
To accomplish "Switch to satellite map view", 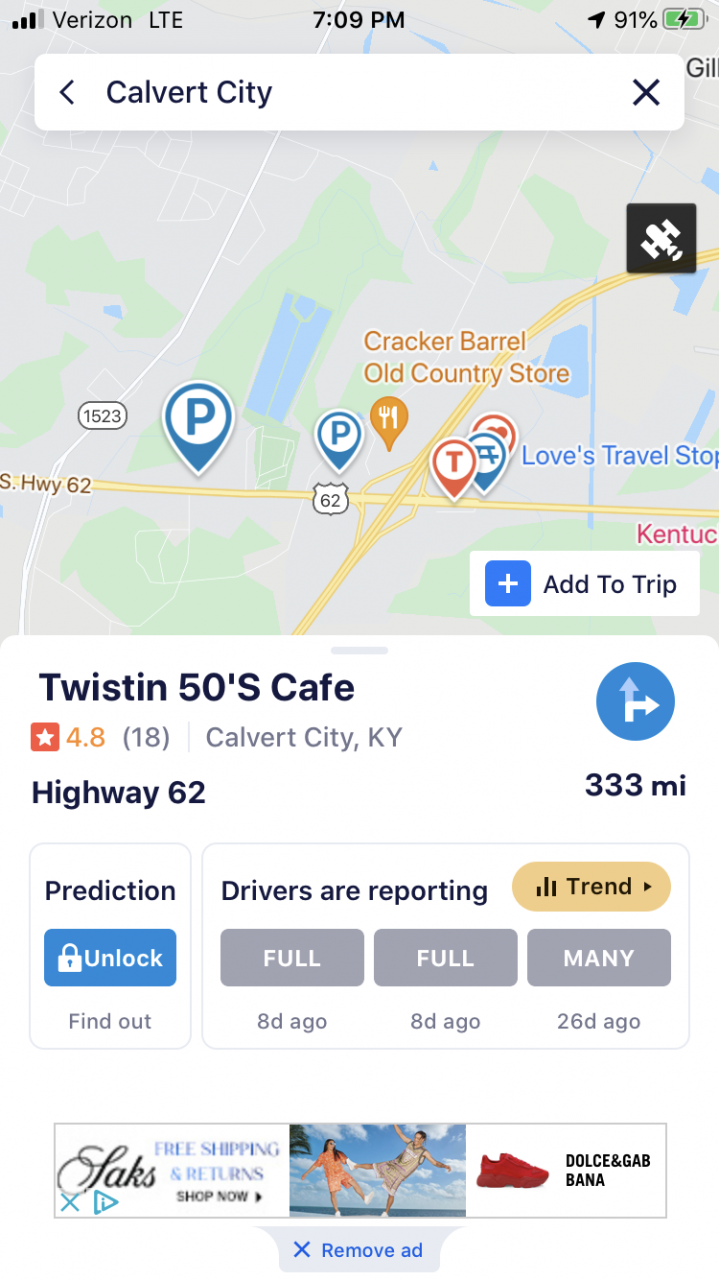I will coord(661,238).
